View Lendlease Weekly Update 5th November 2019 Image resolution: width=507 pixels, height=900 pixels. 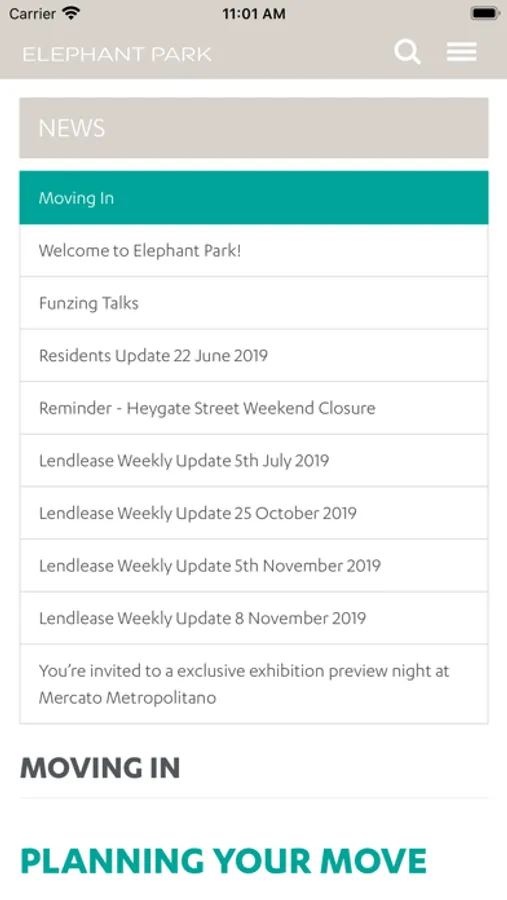(254, 566)
